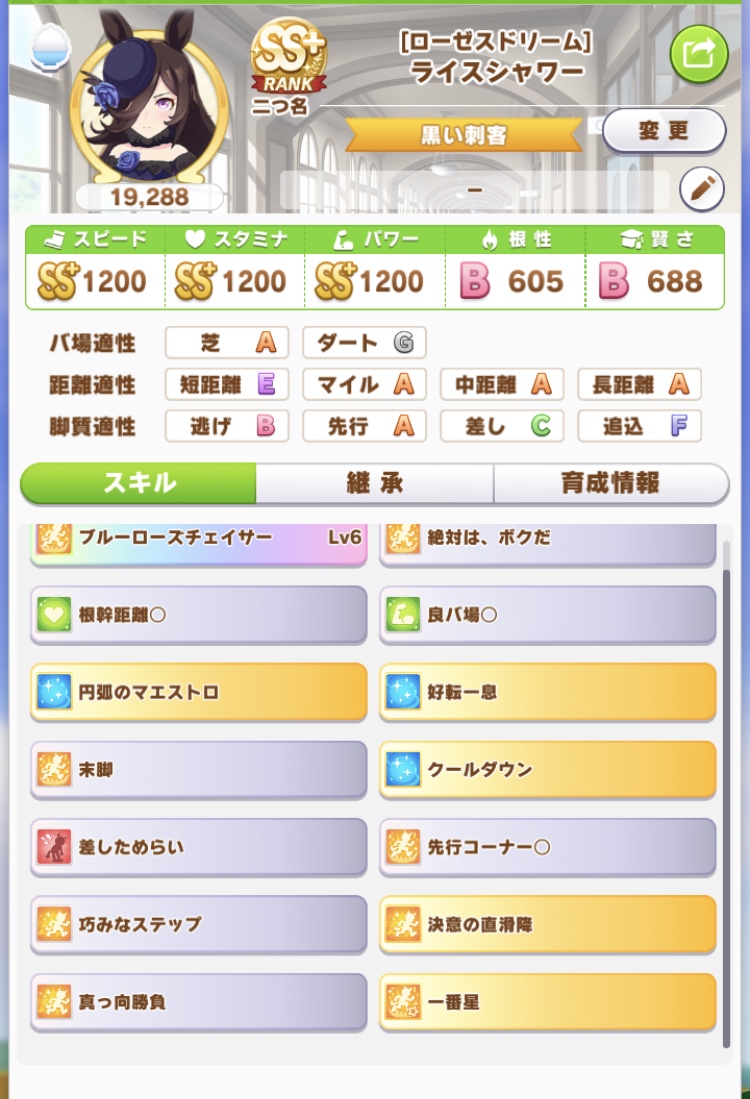Open the 育成情報 tab
750x1099 pixels.
tap(611, 483)
